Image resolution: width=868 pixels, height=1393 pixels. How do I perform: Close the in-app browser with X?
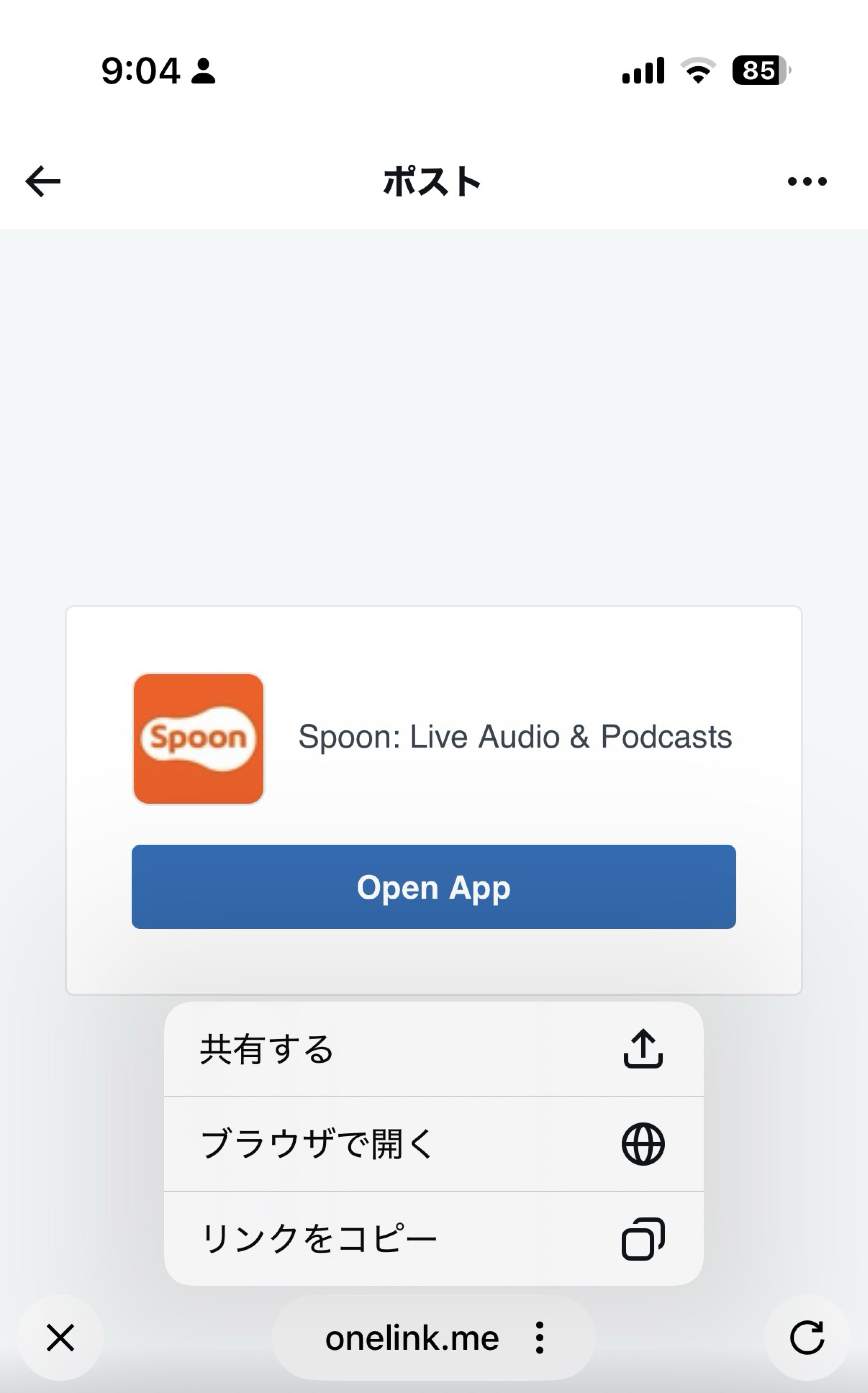(x=60, y=1337)
